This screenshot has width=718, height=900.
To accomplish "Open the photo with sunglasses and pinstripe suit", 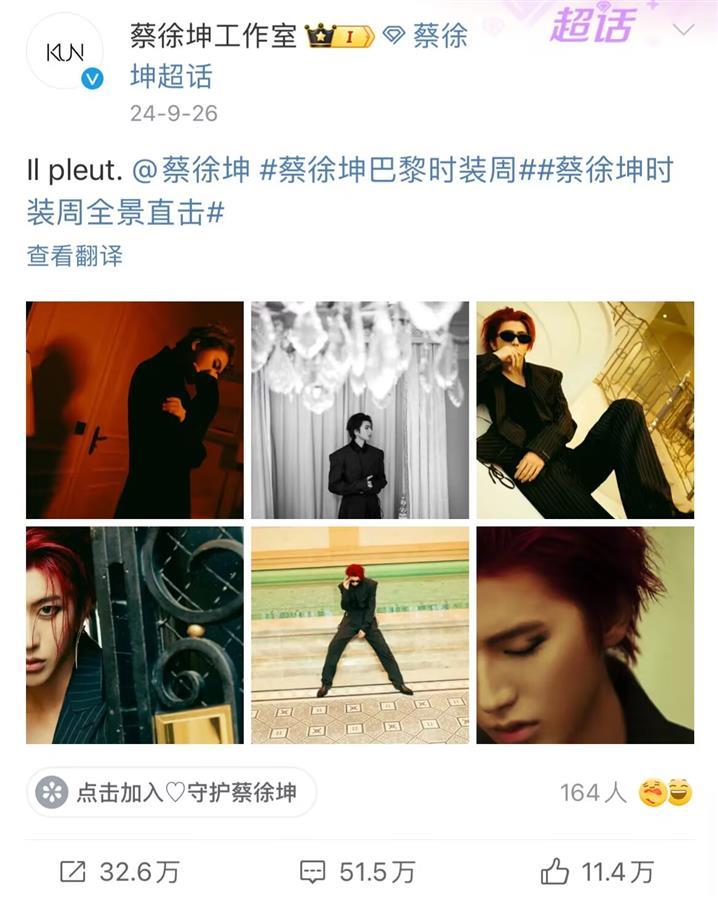I will point(584,410).
